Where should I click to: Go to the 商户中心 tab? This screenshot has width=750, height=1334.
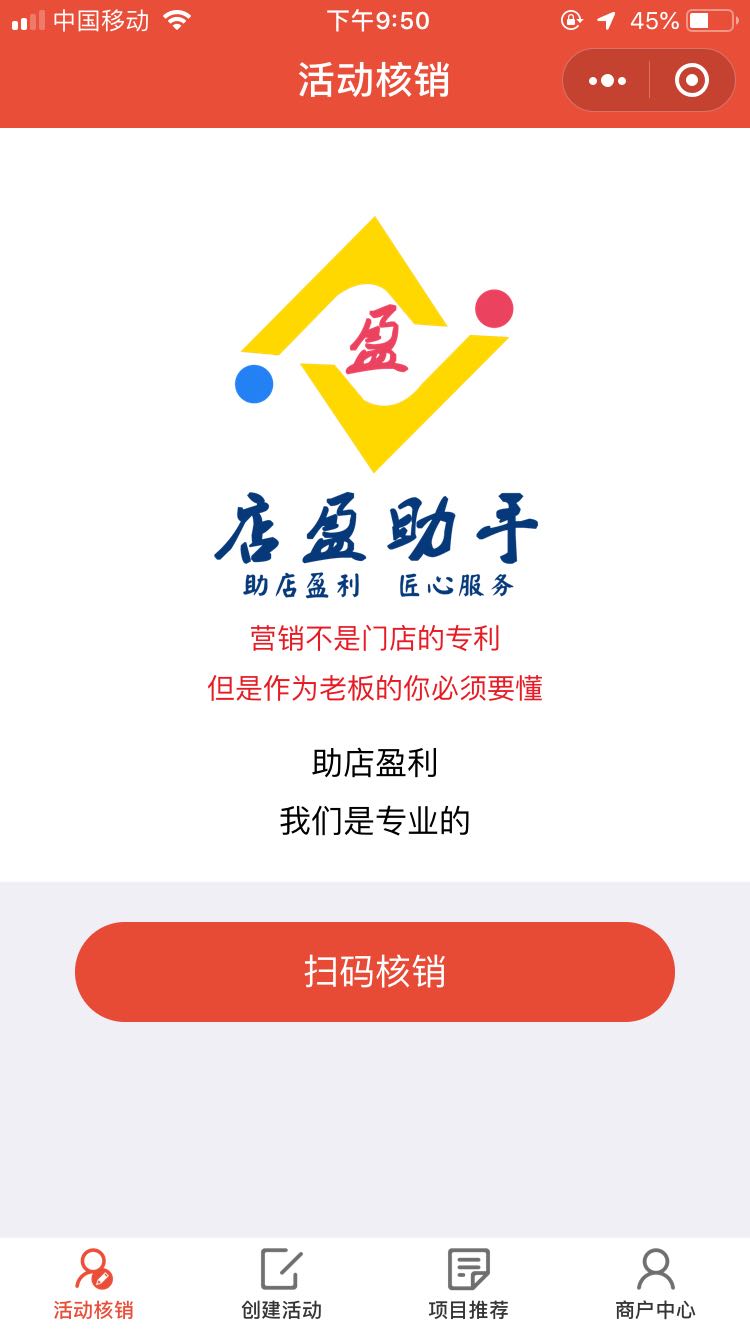coord(656,1285)
